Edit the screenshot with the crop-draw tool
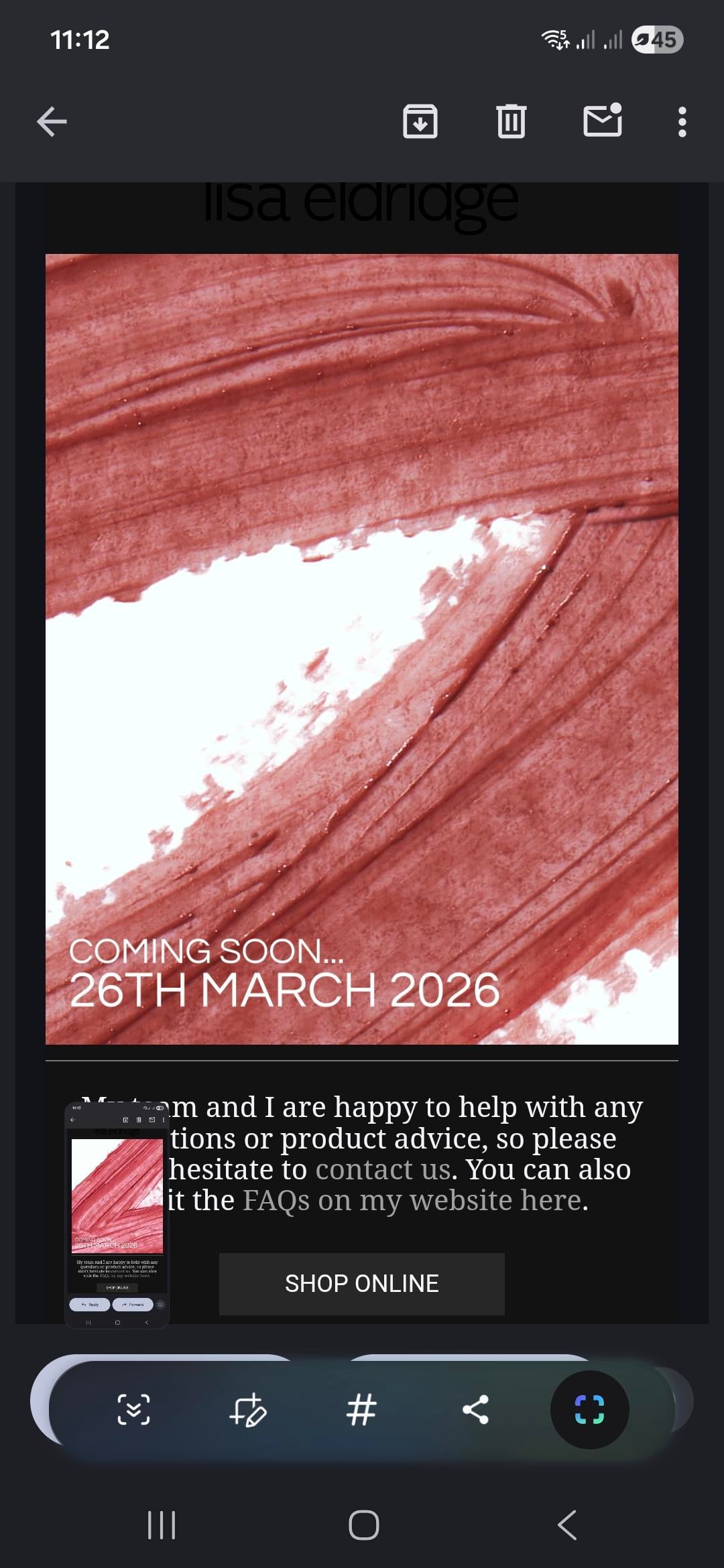This screenshot has width=724, height=1568. pyautogui.click(x=248, y=1409)
